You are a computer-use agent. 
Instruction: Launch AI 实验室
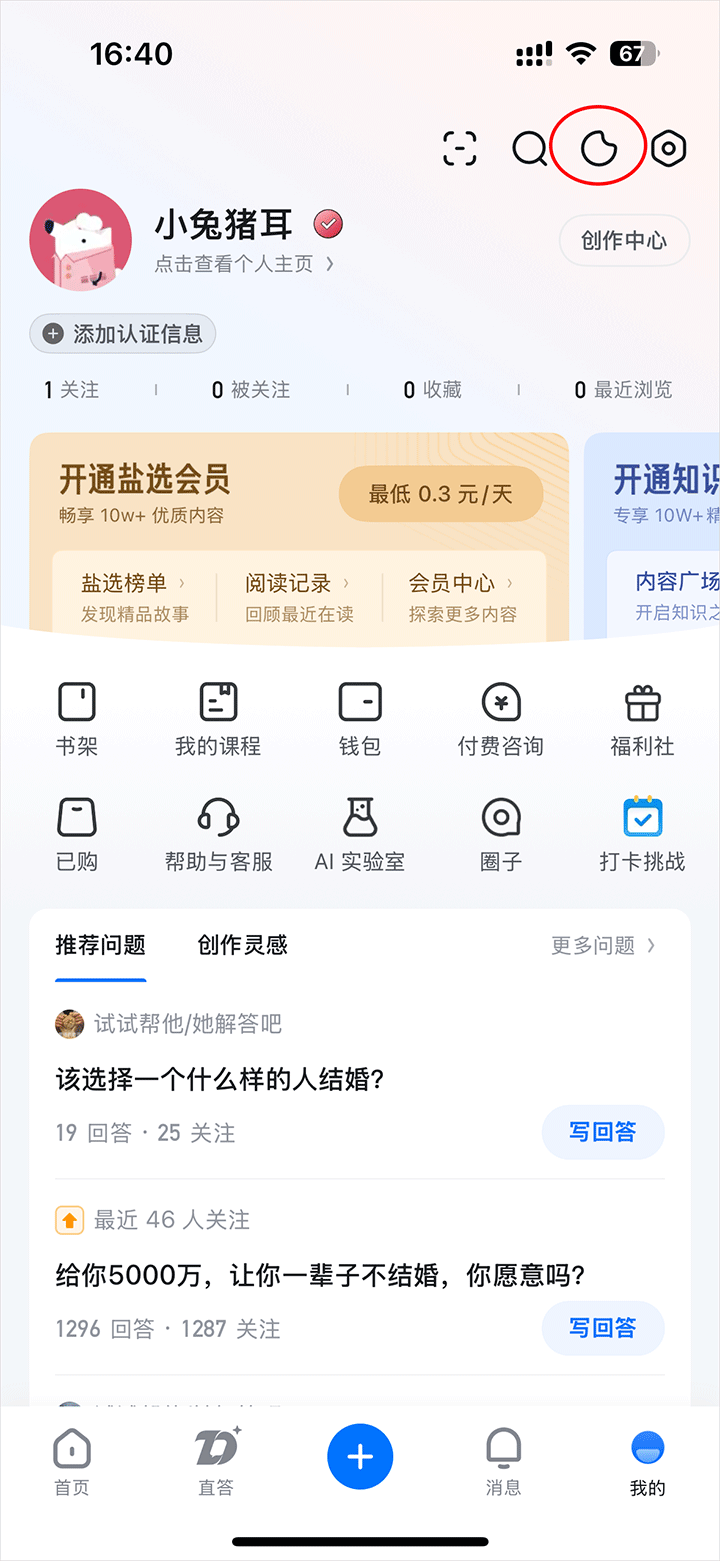tap(360, 834)
